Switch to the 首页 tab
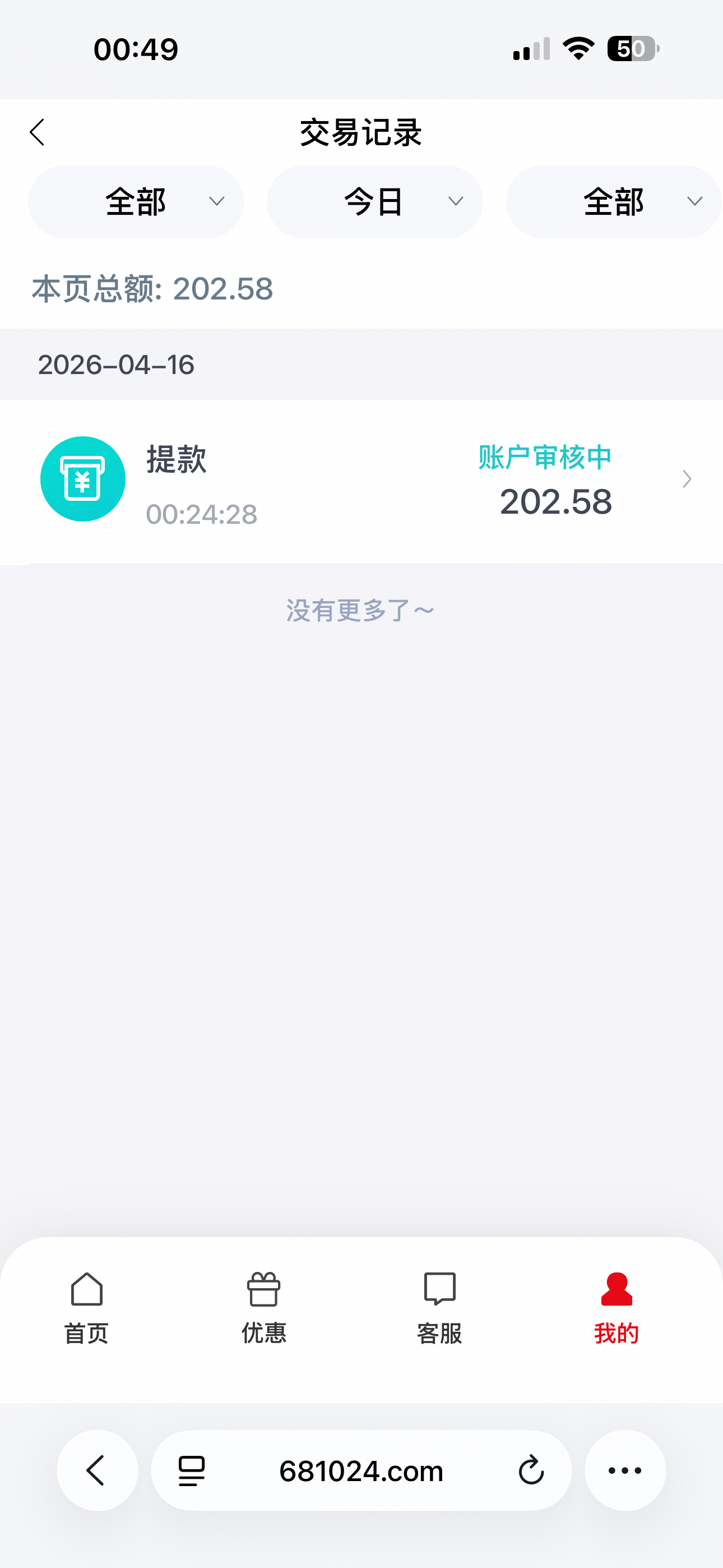The width and height of the screenshot is (723, 1568). pos(86,1307)
